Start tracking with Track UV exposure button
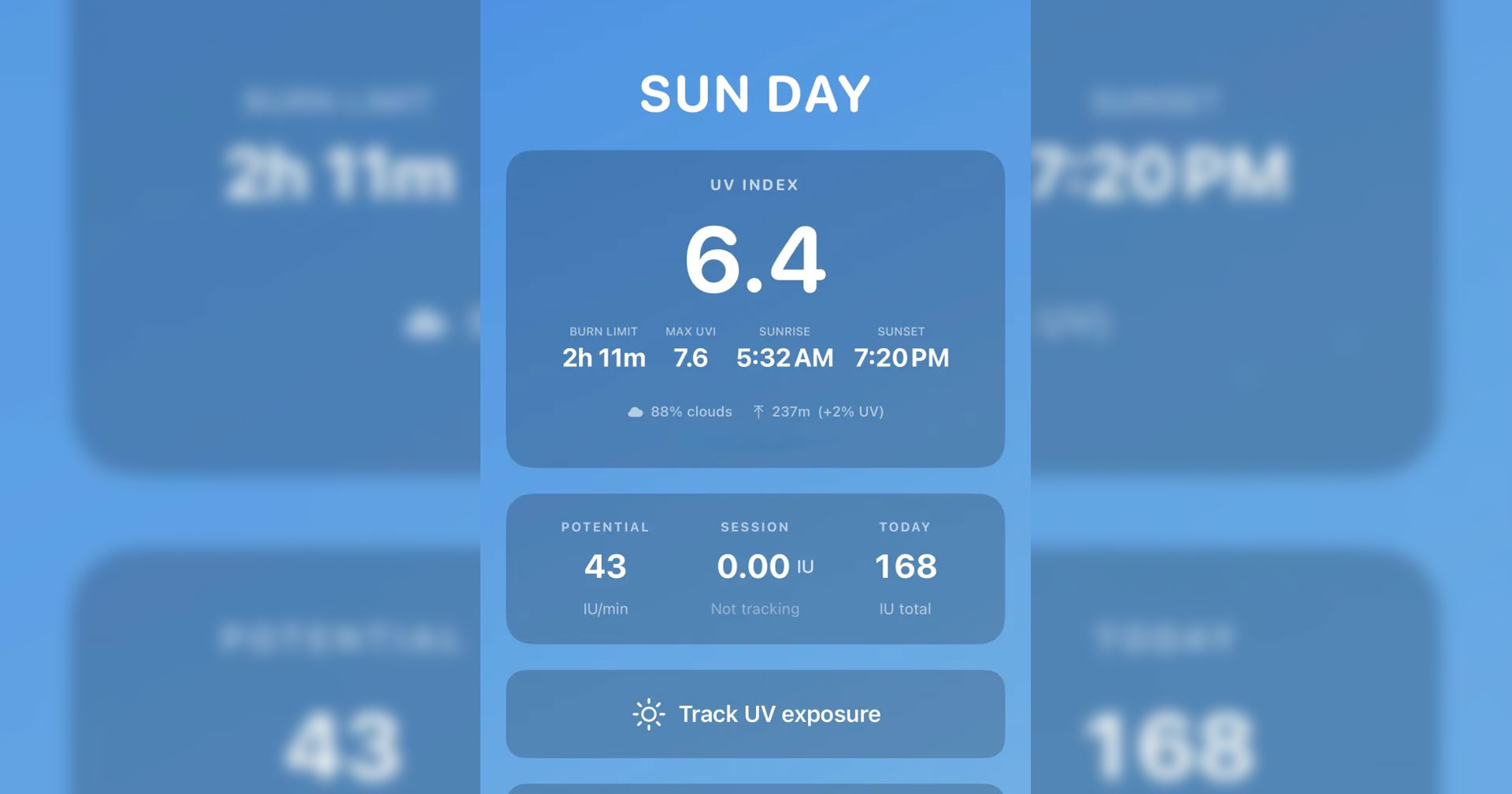Screen dimensions: 1512x794 tap(755, 714)
